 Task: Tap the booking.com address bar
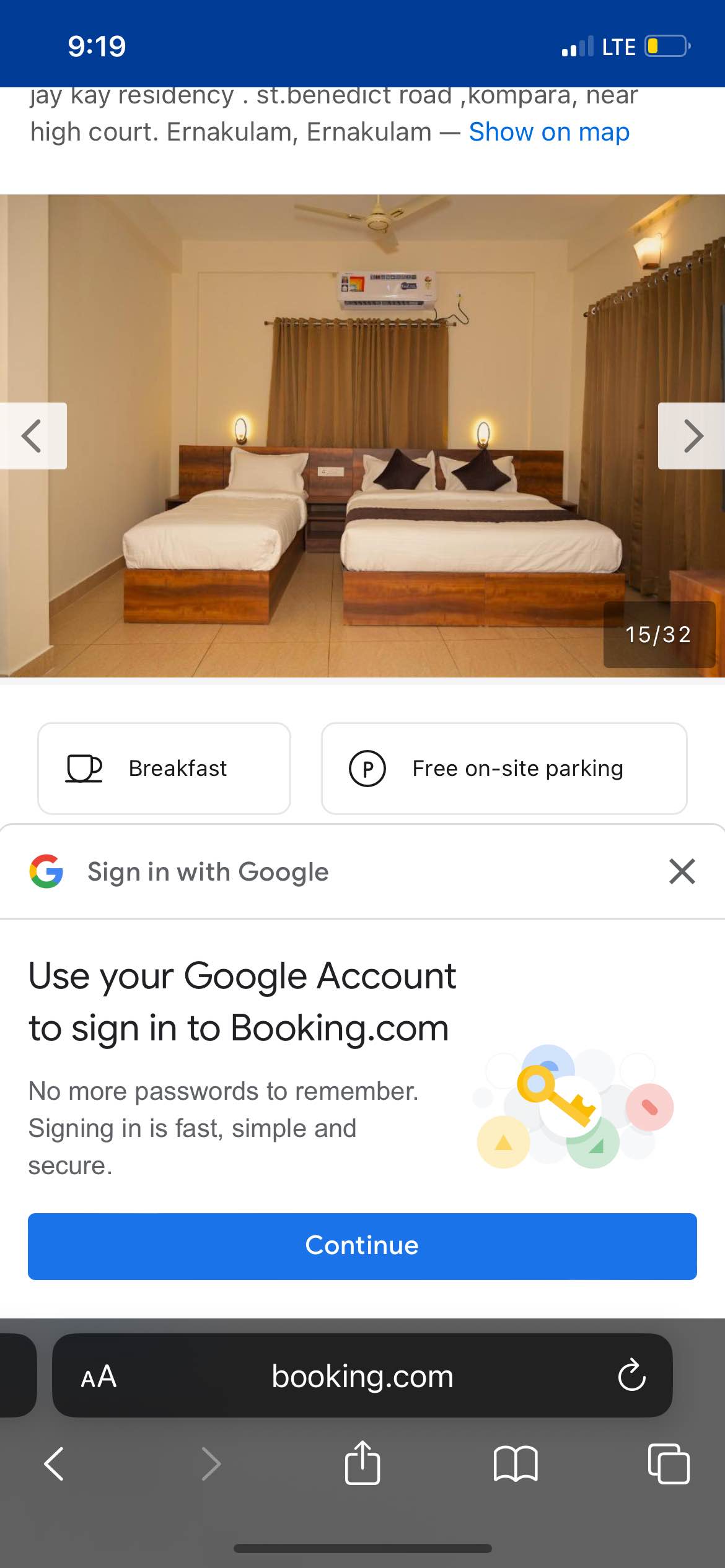click(362, 1377)
